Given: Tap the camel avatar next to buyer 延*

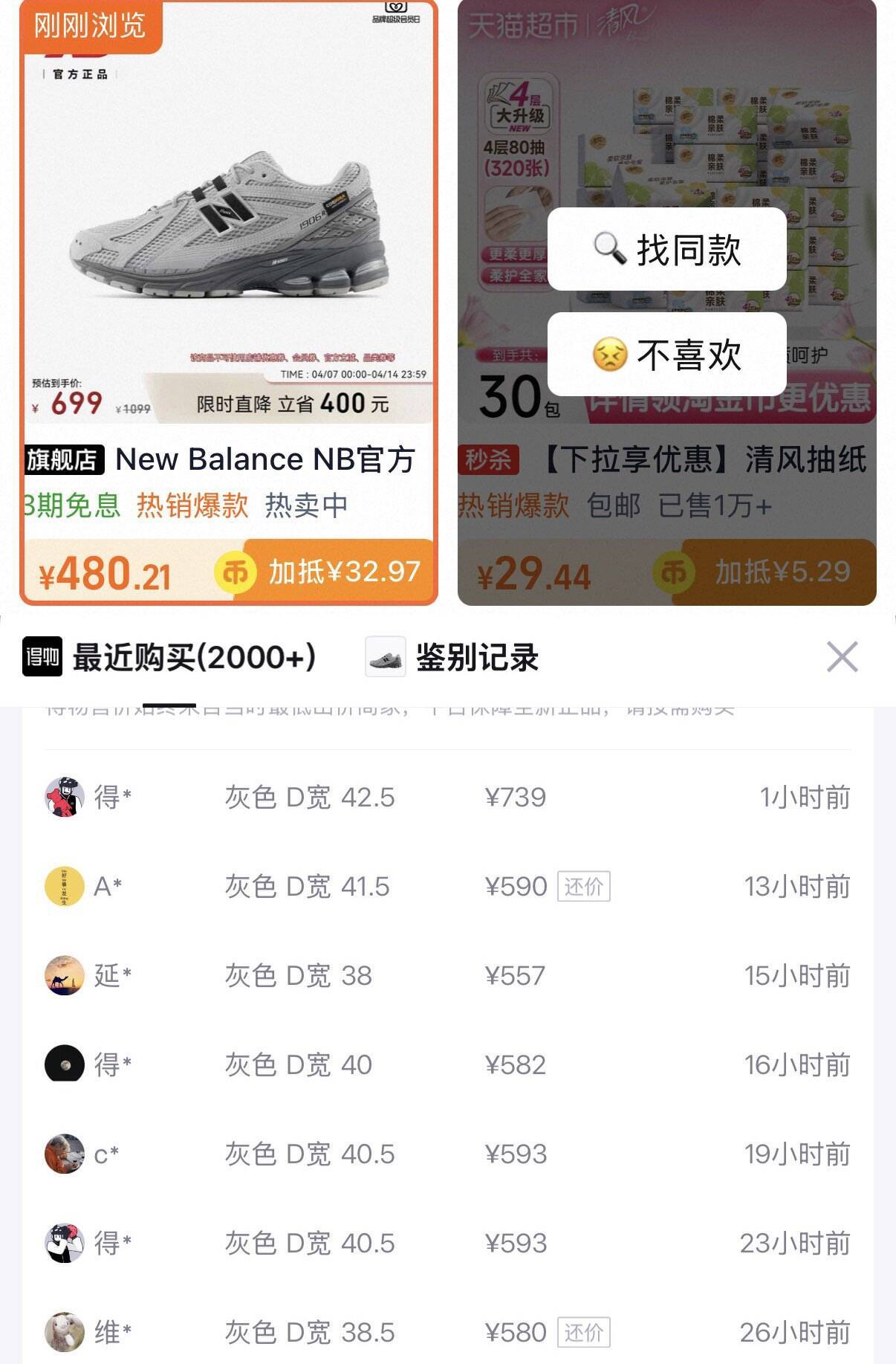Looking at the screenshot, I should tap(64, 974).
